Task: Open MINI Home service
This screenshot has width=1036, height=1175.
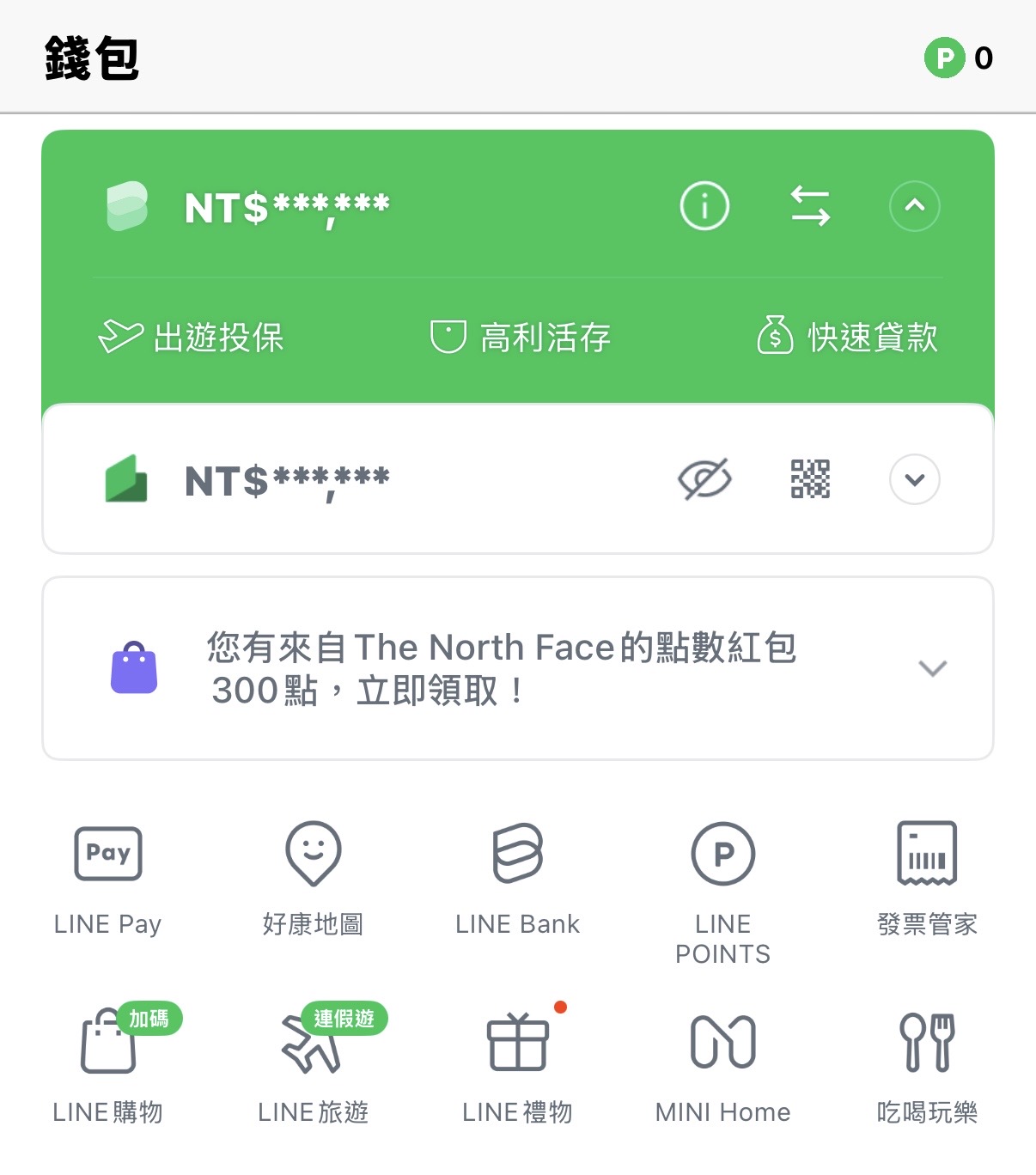Action: 723,1065
